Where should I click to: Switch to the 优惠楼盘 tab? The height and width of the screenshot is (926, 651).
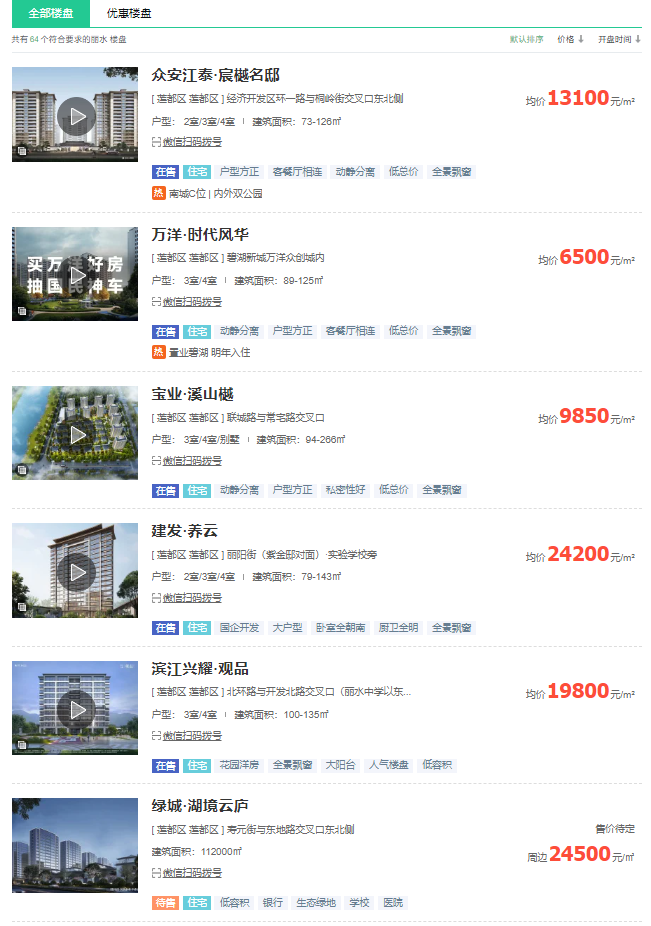(x=129, y=14)
